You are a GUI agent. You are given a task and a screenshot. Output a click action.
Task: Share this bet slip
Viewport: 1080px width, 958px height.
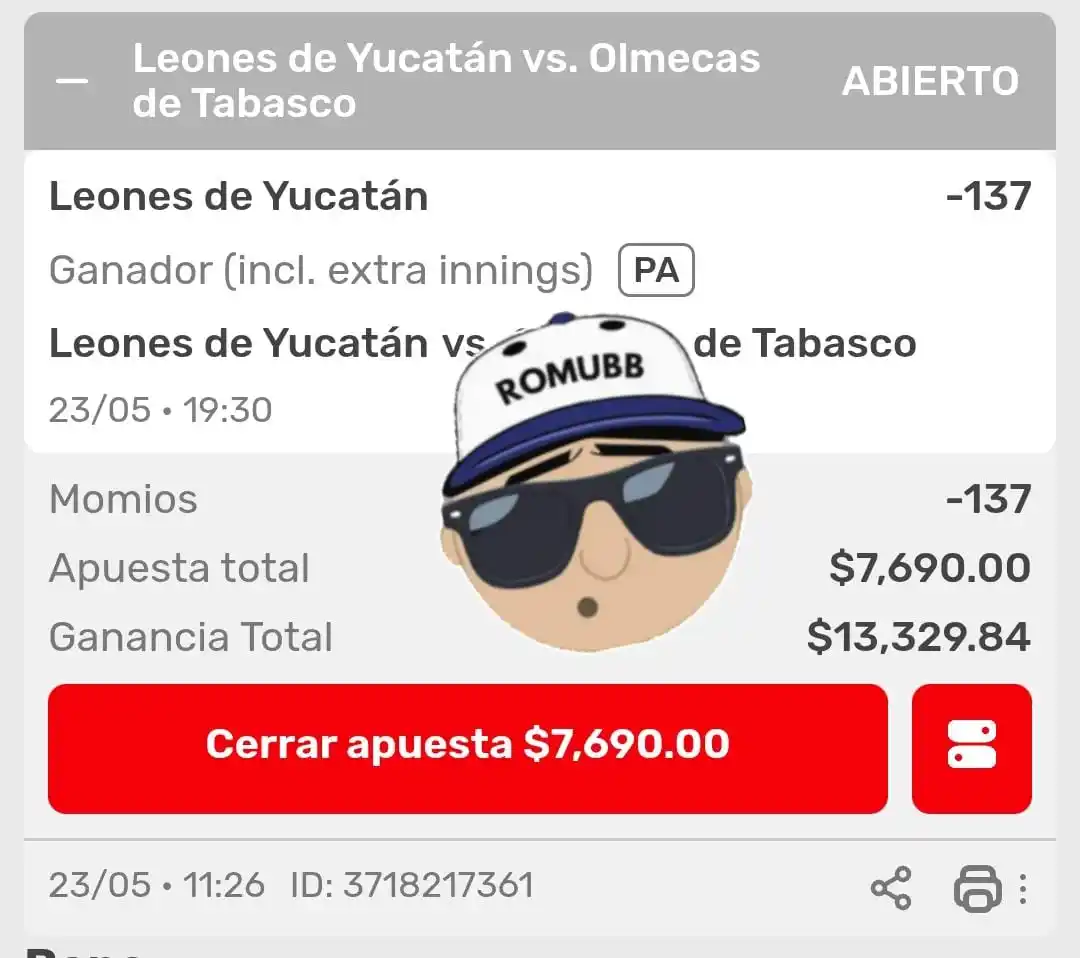pos(890,888)
